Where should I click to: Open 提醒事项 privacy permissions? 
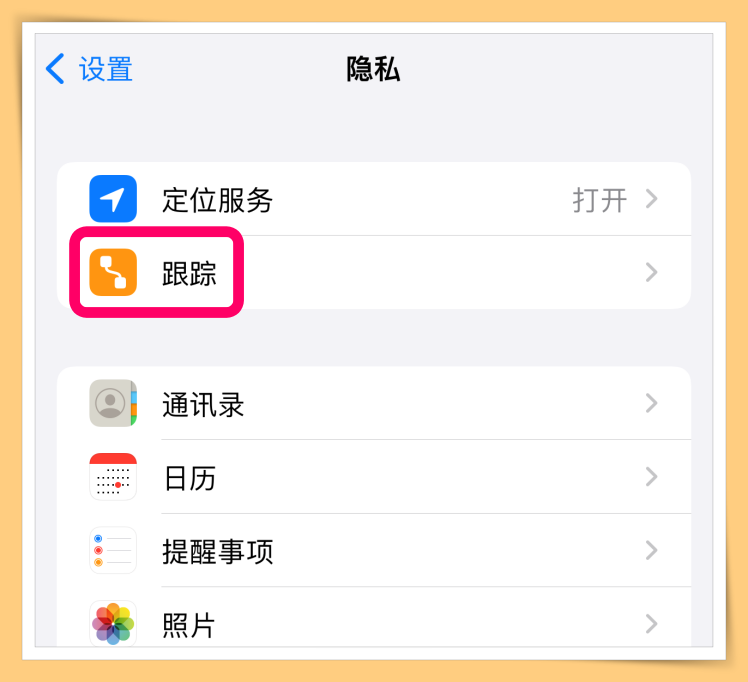(x=372, y=551)
